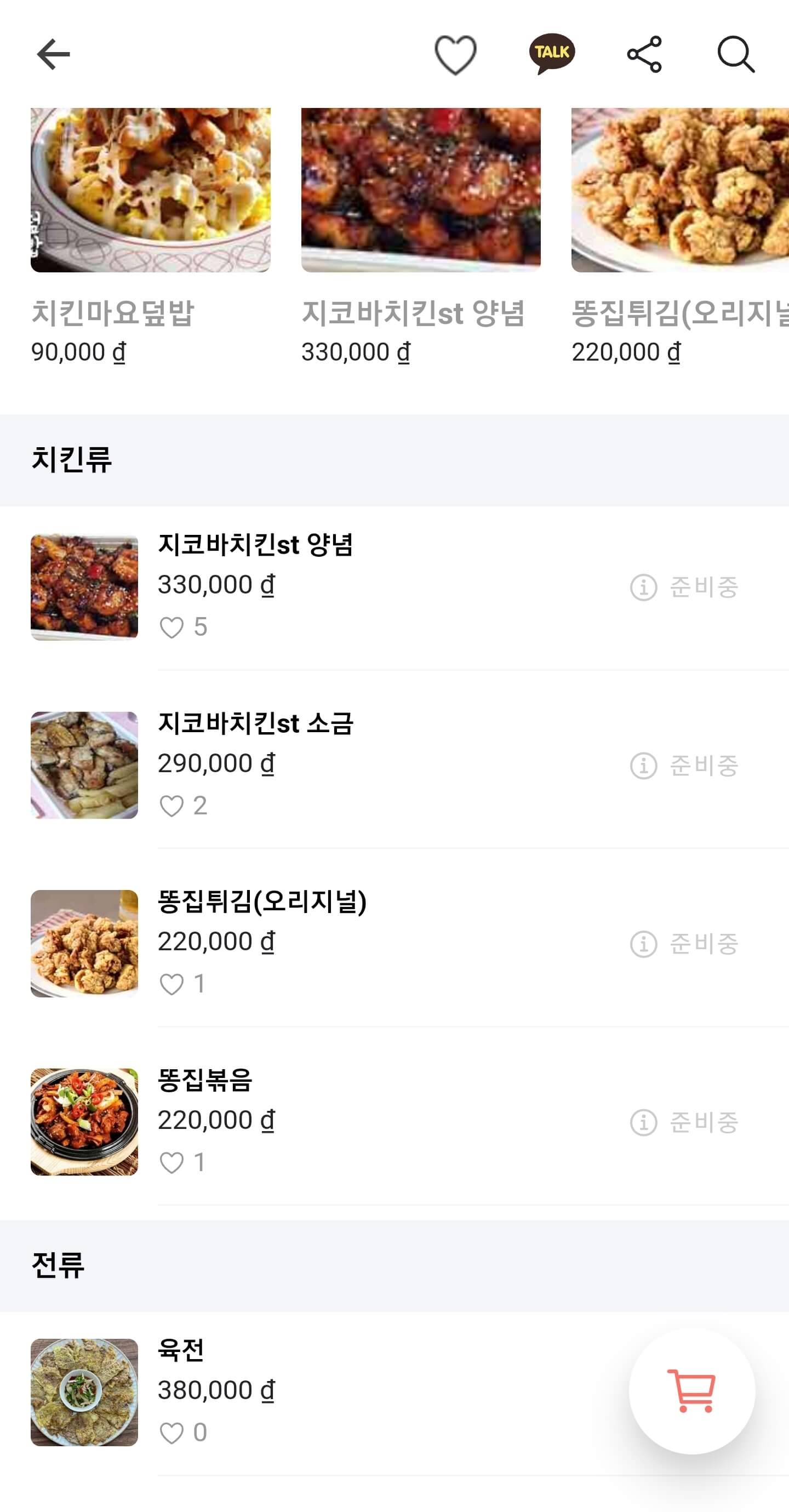Go back to the previous screen

(54, 55)
